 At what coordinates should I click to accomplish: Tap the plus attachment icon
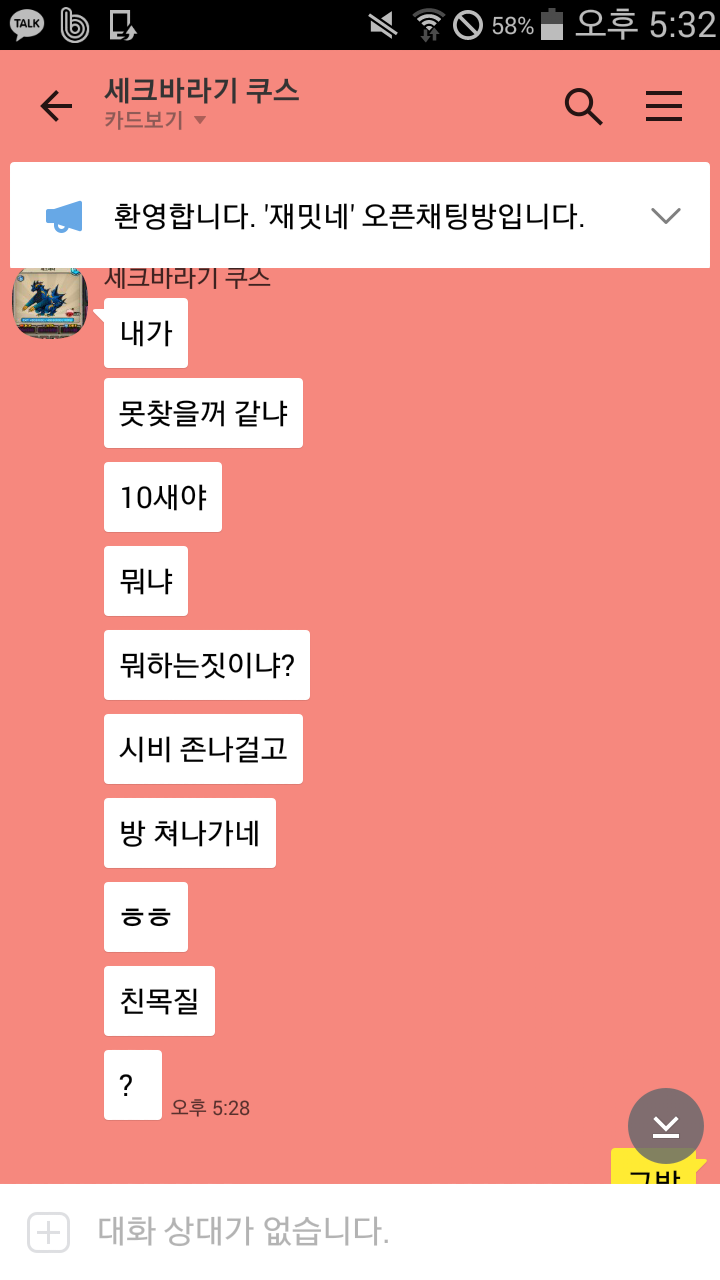tap(48, 1232)
